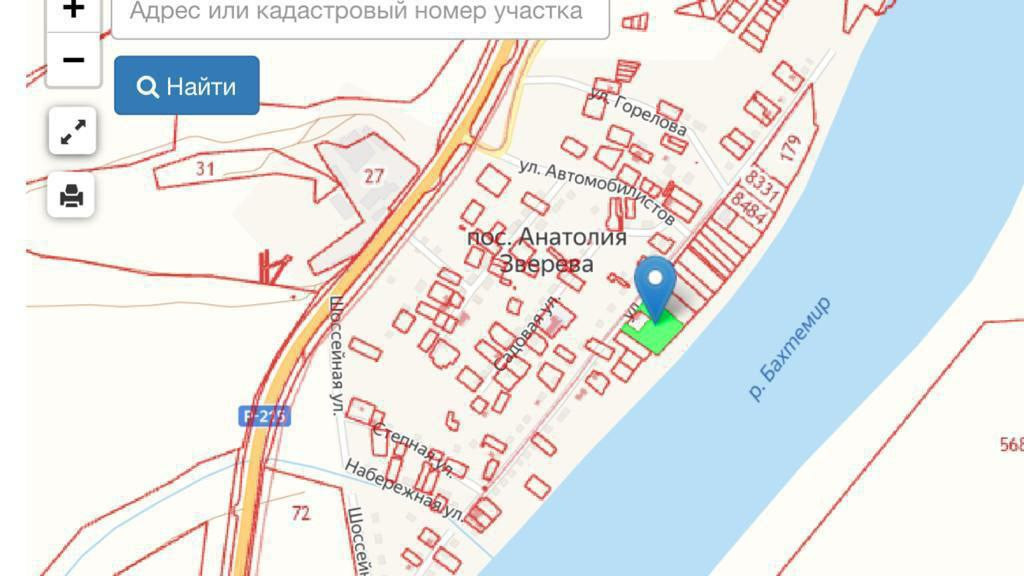This screenshot has width=1024, height=576.
Task: Zoom out of the map
Action: pyautogui.click(x=73, y=60)
